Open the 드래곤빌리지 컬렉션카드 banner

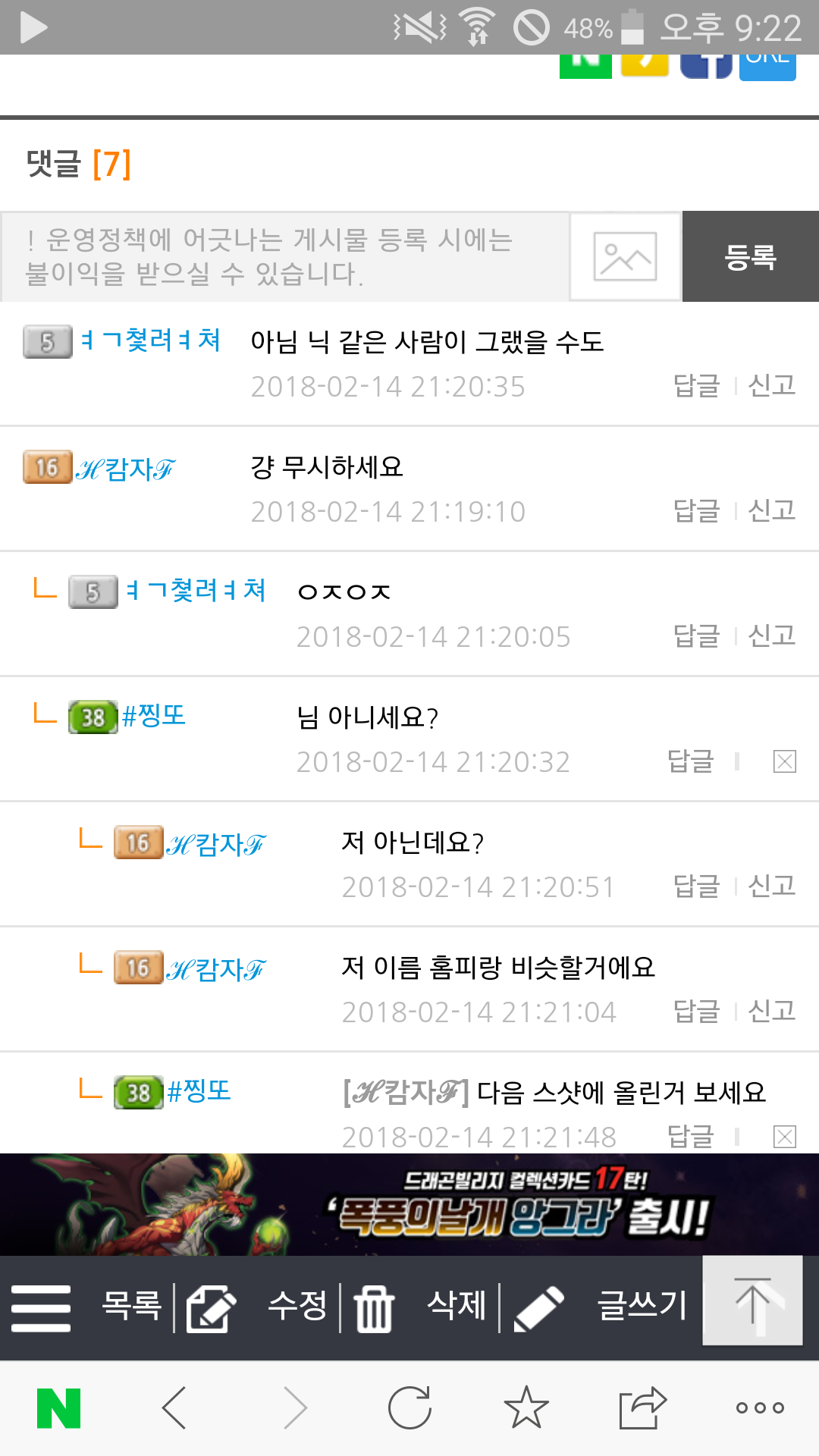409,1204
